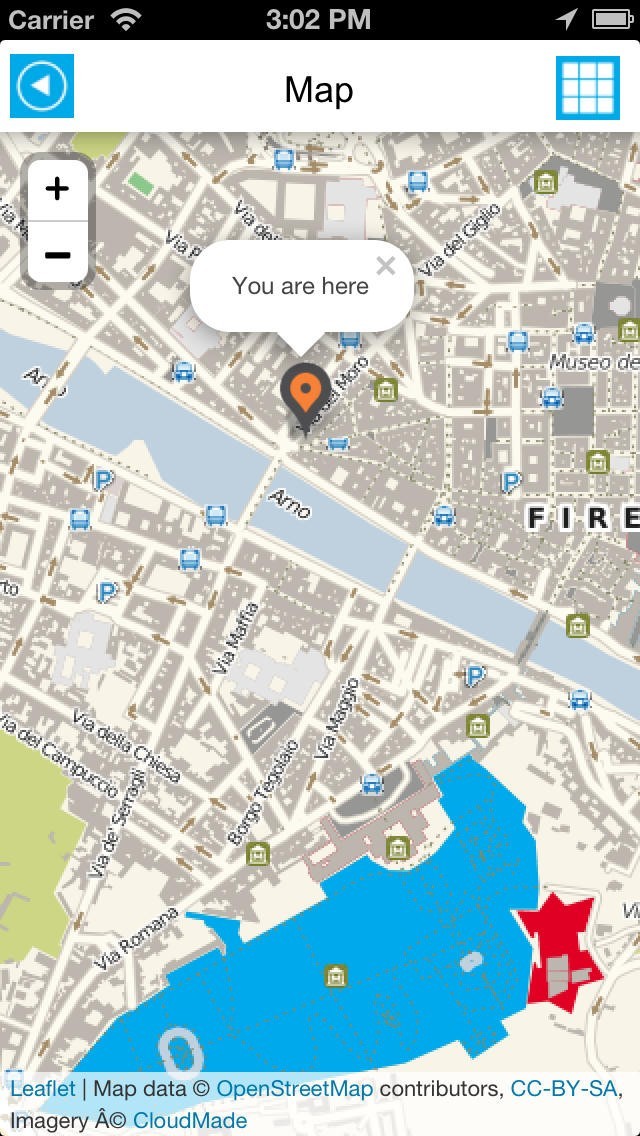Image resolution: width=640 pixels, height=1136 pixels.
Task: Open the grid menu icon
Action: [x=588, y=87]
